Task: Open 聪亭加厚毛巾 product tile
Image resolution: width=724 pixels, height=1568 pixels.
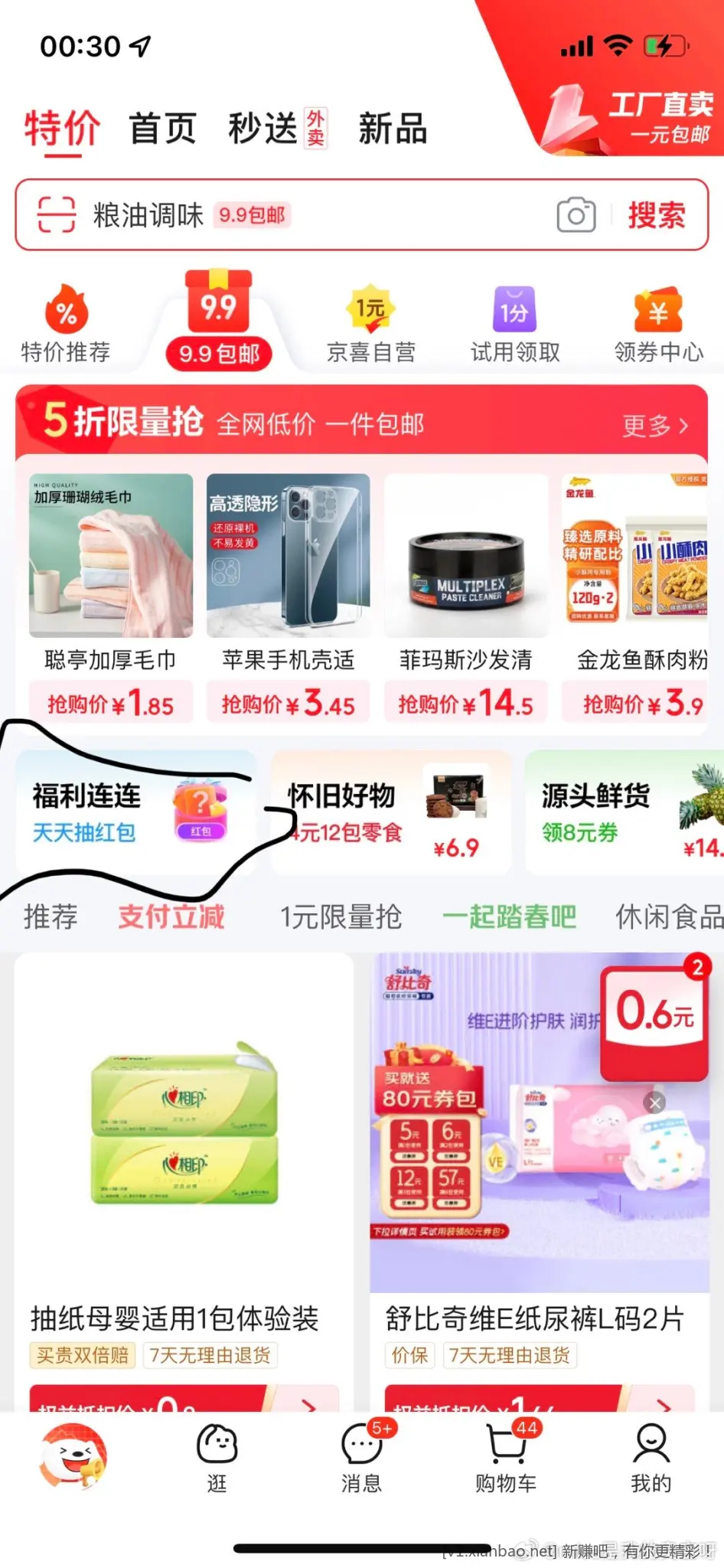Action: [111, 597]
